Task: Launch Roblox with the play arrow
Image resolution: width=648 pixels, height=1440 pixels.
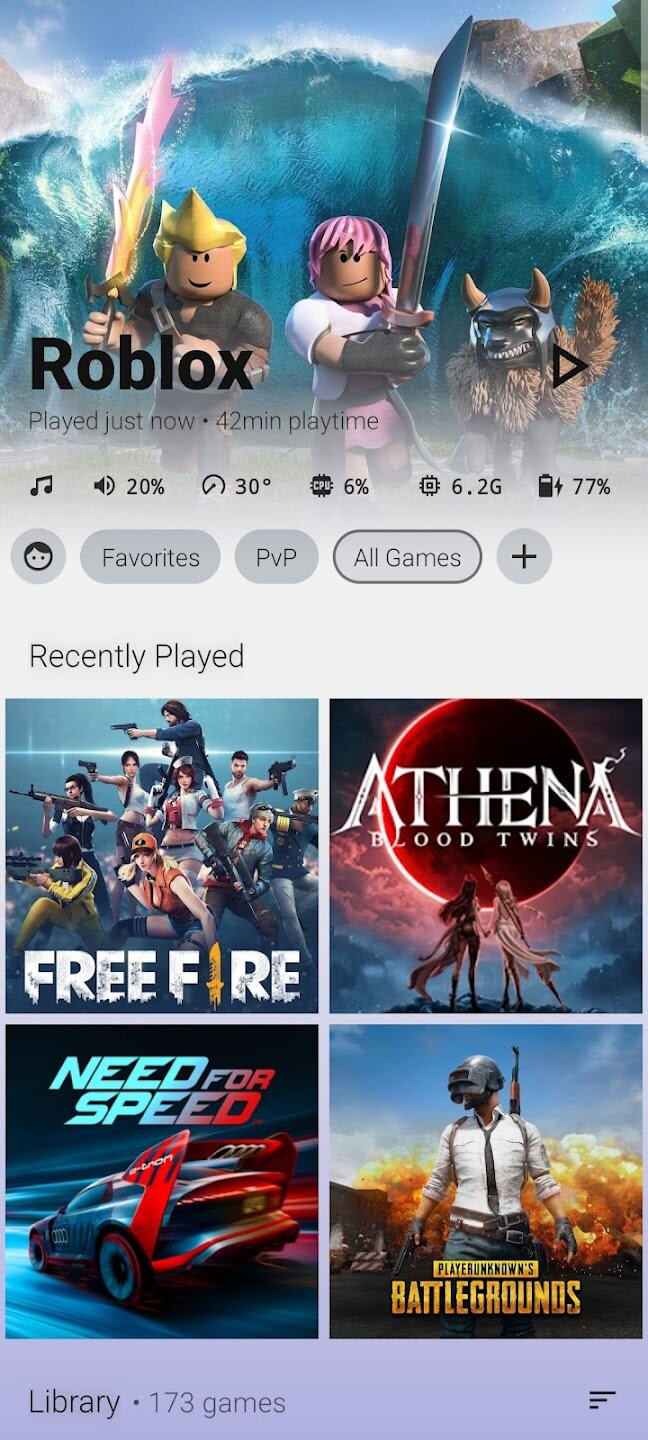Action: pyautogui.click(x=570, y=367)
